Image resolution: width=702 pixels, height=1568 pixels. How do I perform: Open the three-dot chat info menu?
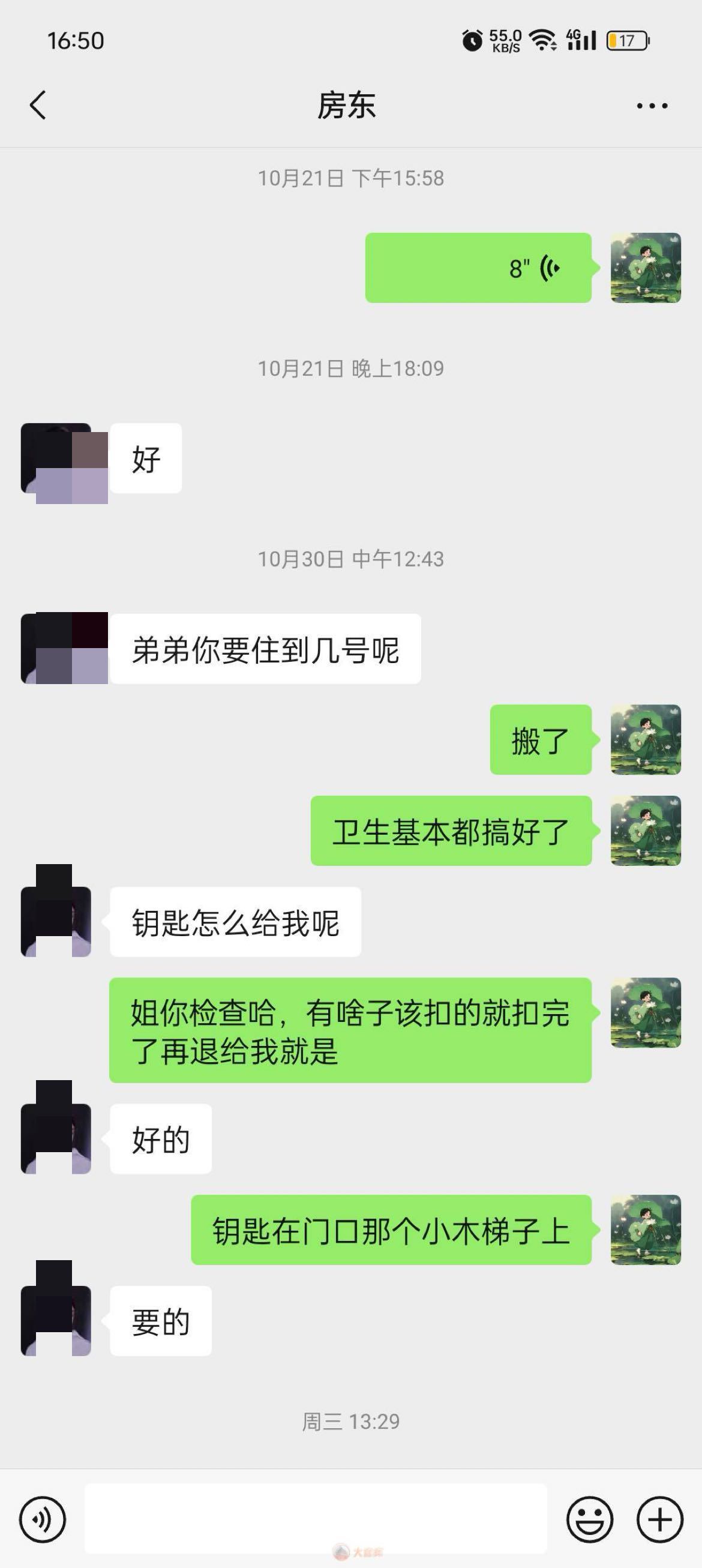652,106
